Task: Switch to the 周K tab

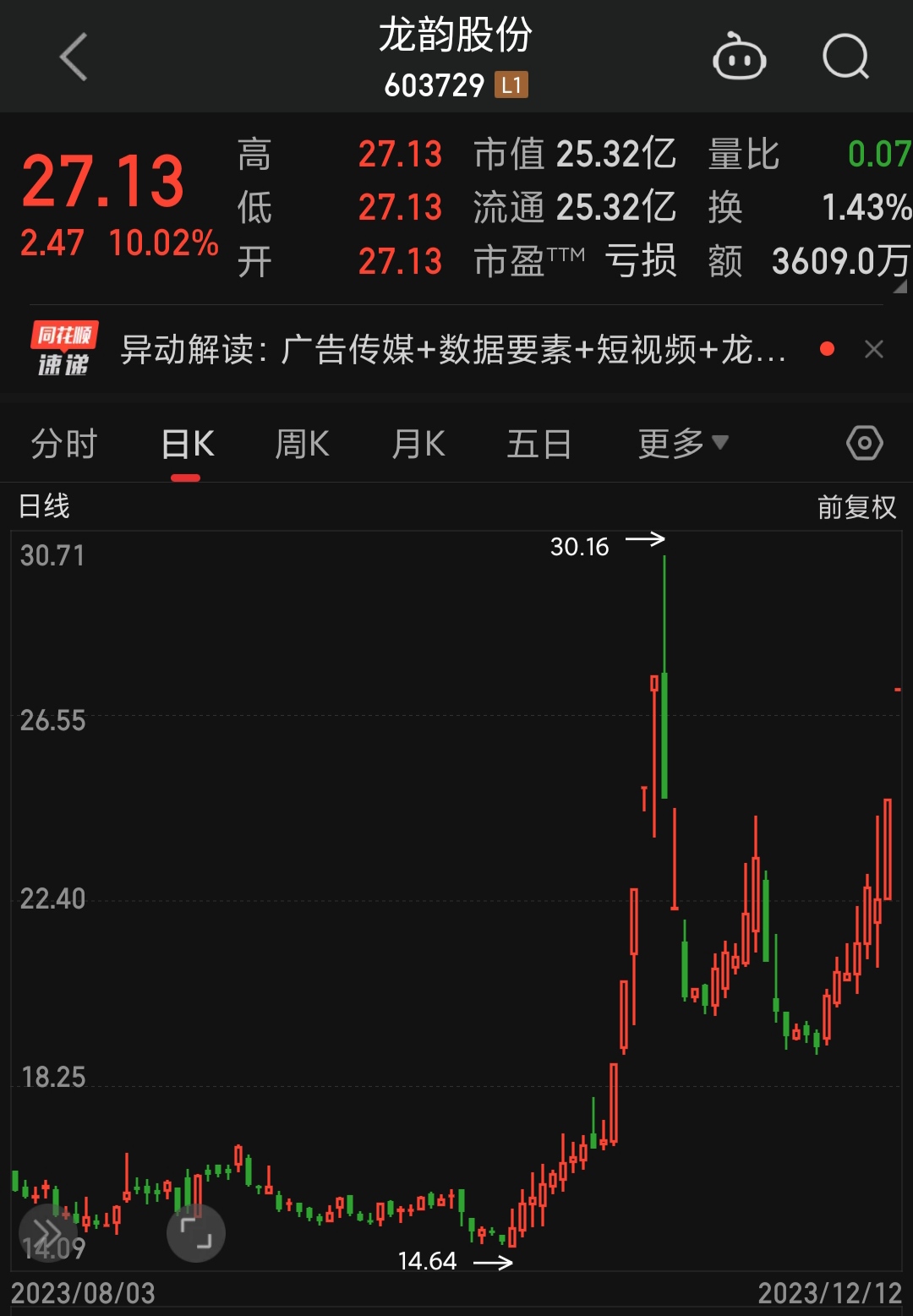Action: pos(301,442)
